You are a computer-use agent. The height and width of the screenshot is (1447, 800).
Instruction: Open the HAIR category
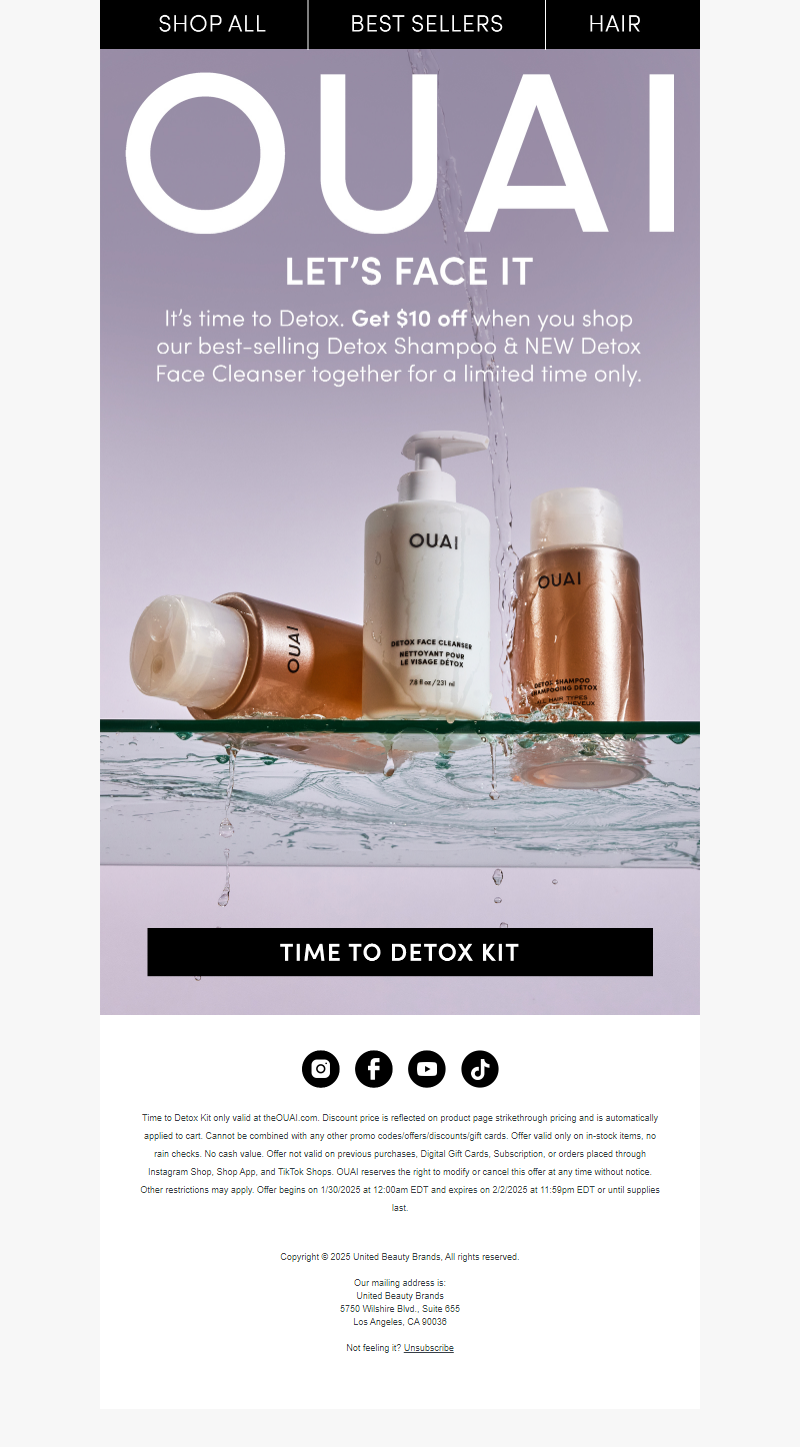point(614,24)
